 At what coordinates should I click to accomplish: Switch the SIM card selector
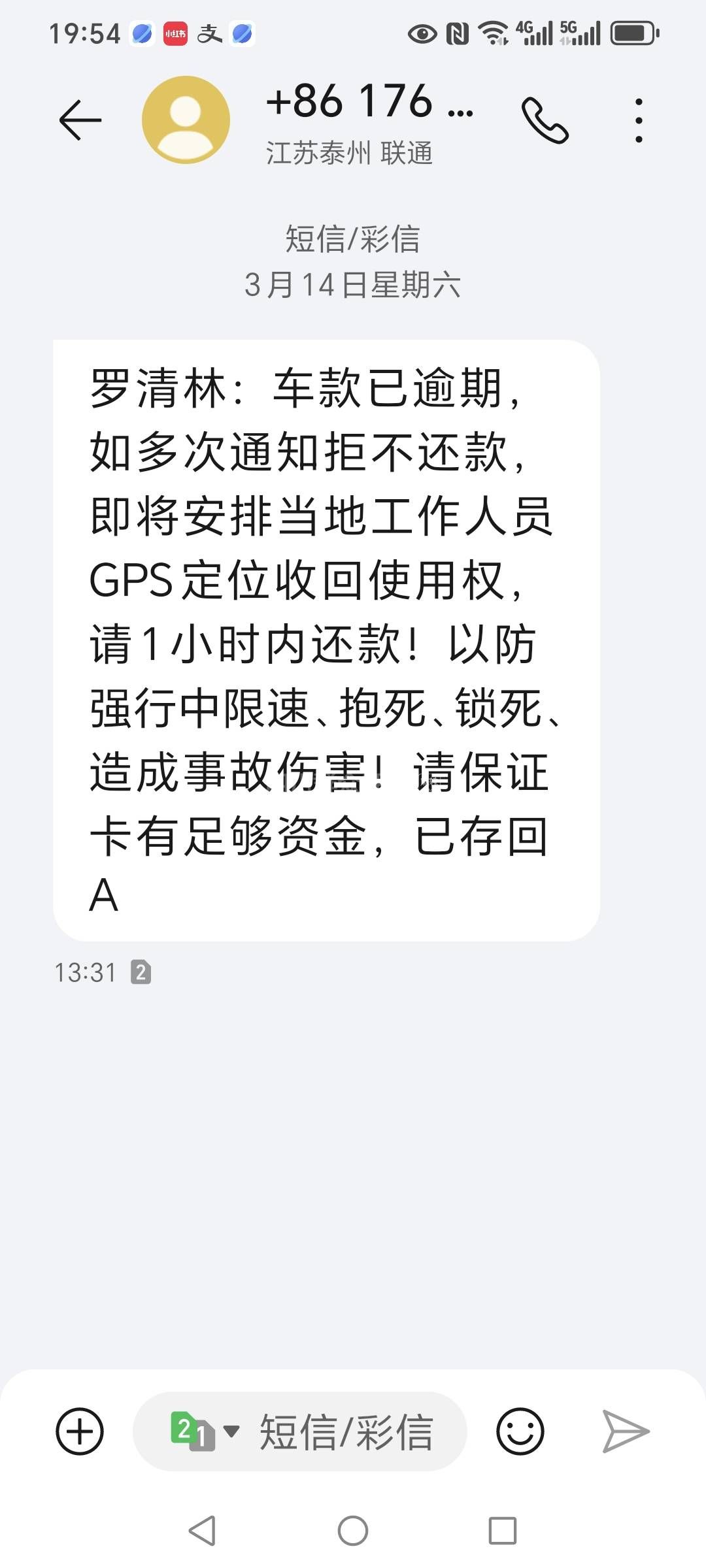click(204, 1431)
